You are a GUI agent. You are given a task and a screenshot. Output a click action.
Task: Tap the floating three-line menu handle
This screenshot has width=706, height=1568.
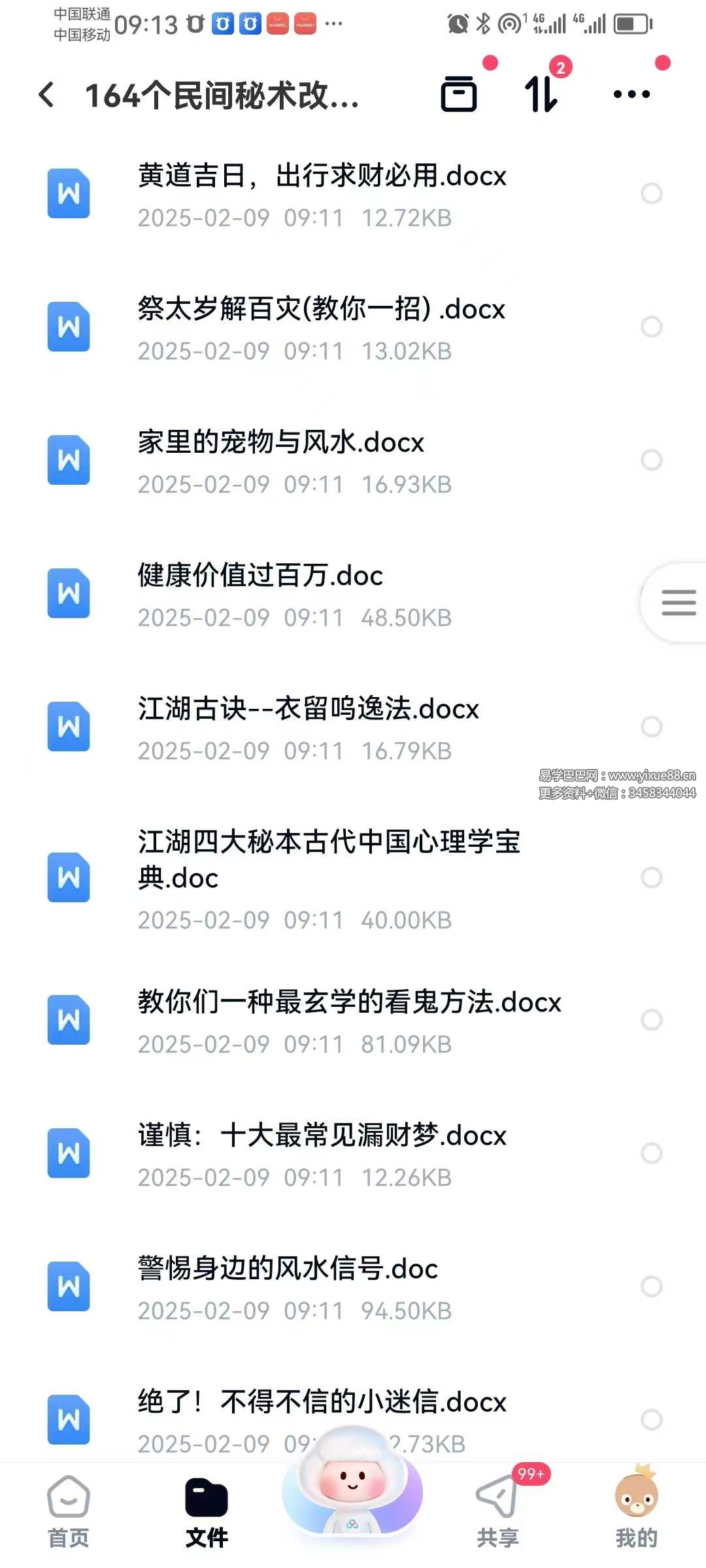(678, 602)
